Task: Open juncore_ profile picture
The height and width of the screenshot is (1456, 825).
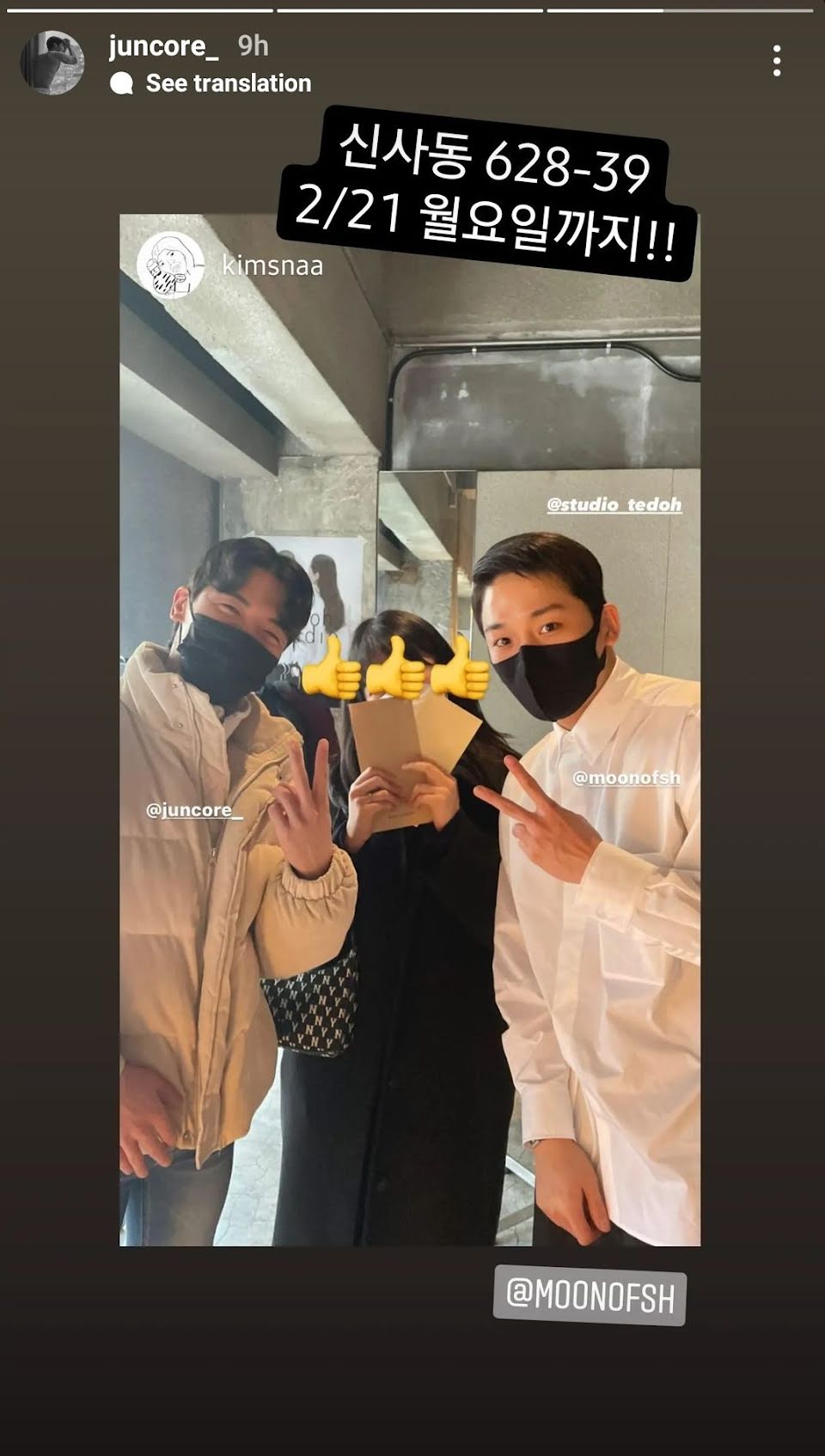Action: pyautogui.click(x=52, y=63)
